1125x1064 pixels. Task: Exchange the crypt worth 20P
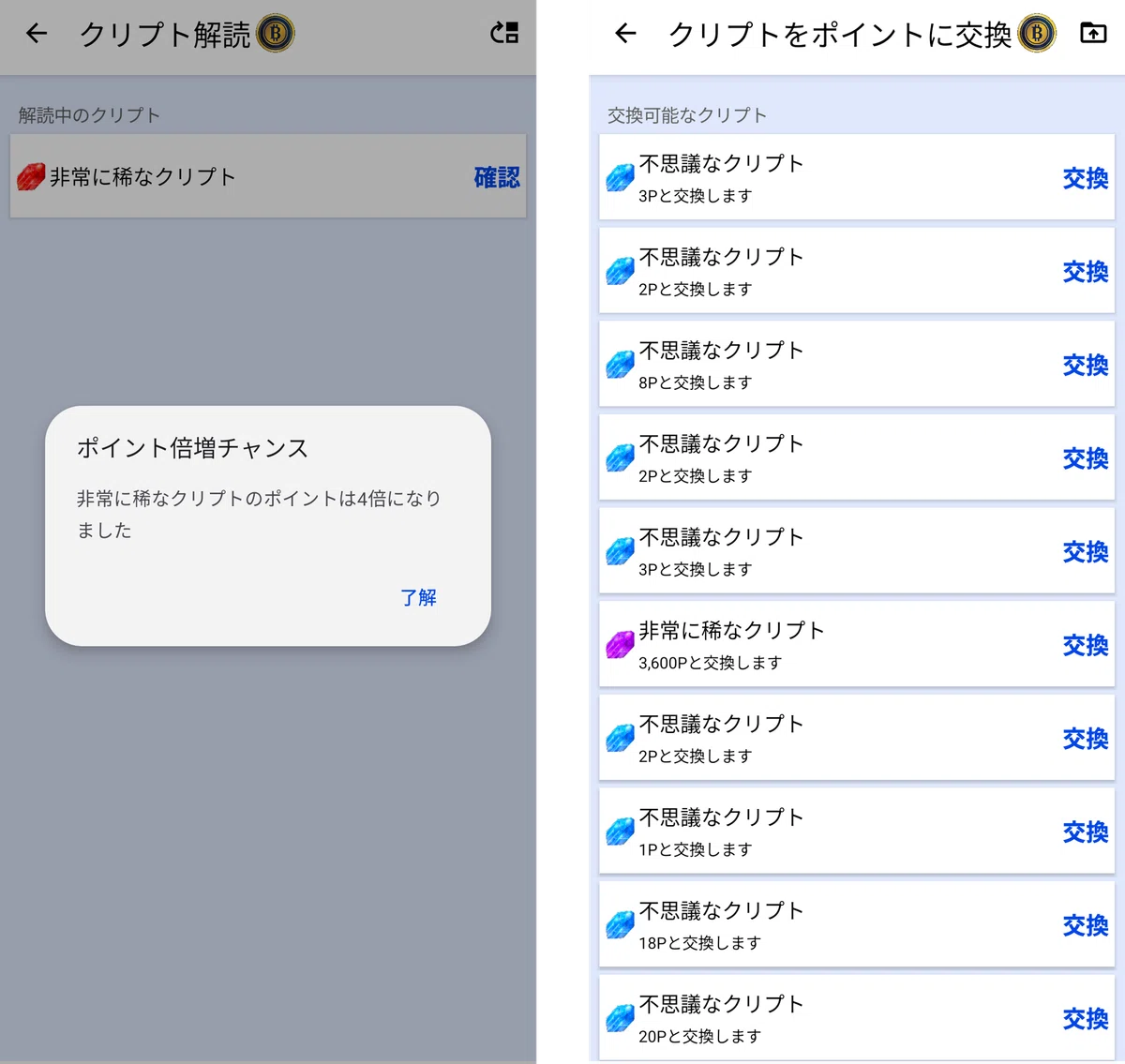tap(1086, 1018)
